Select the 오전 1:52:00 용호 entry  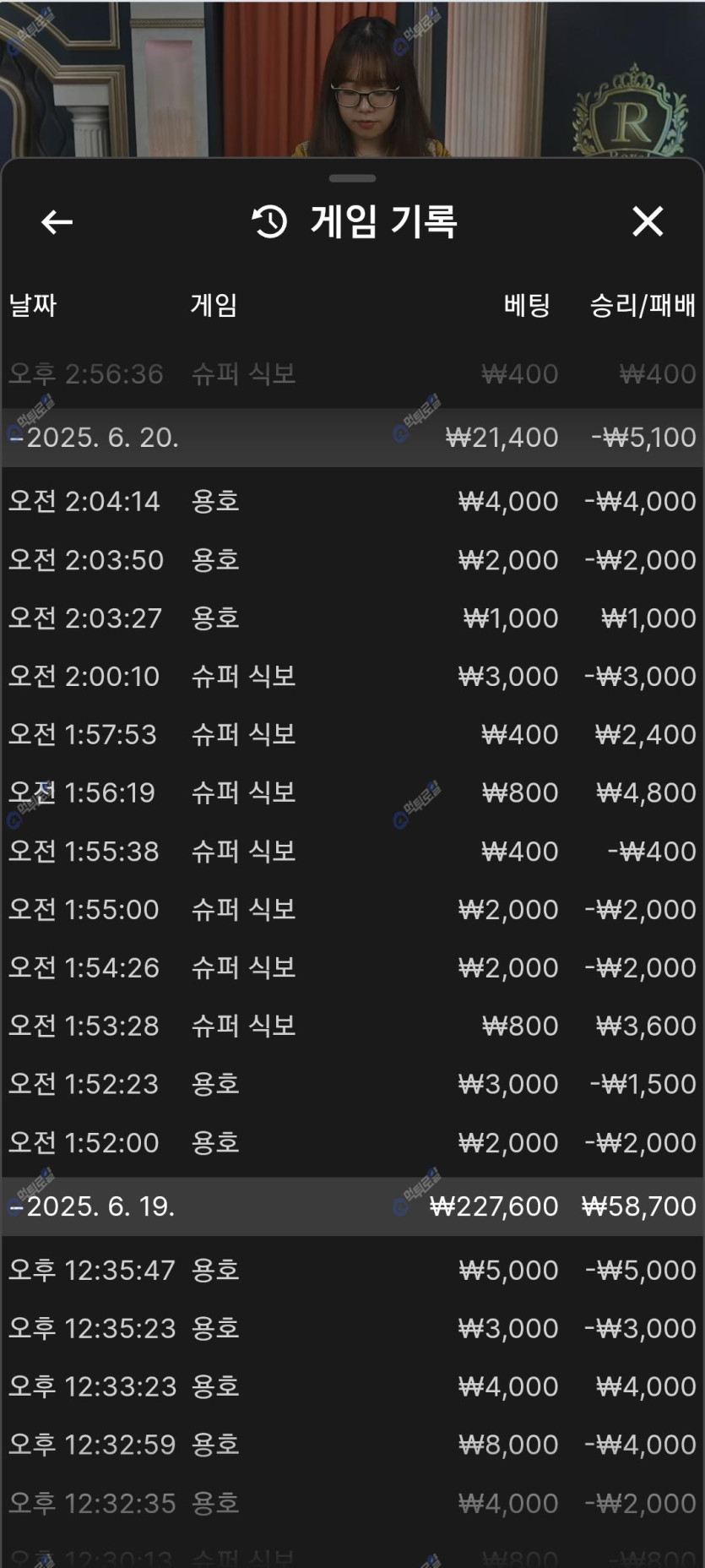coord(352,1142)
